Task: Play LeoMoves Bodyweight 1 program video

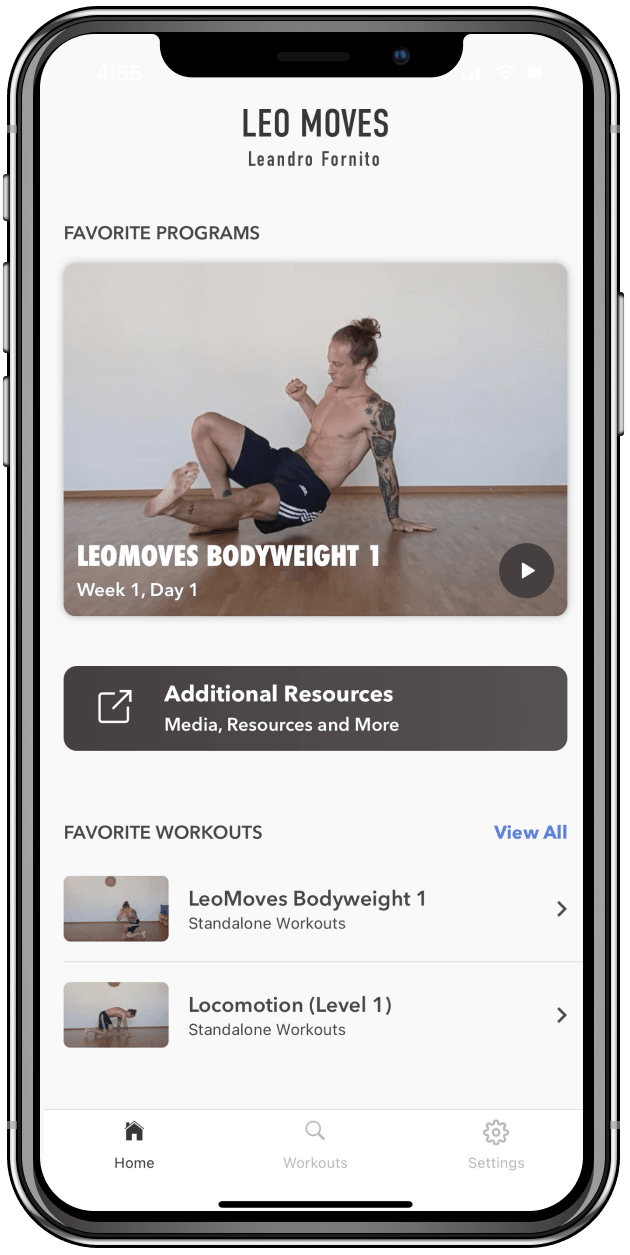Action: pyautogui.click(x=526, y=571)
